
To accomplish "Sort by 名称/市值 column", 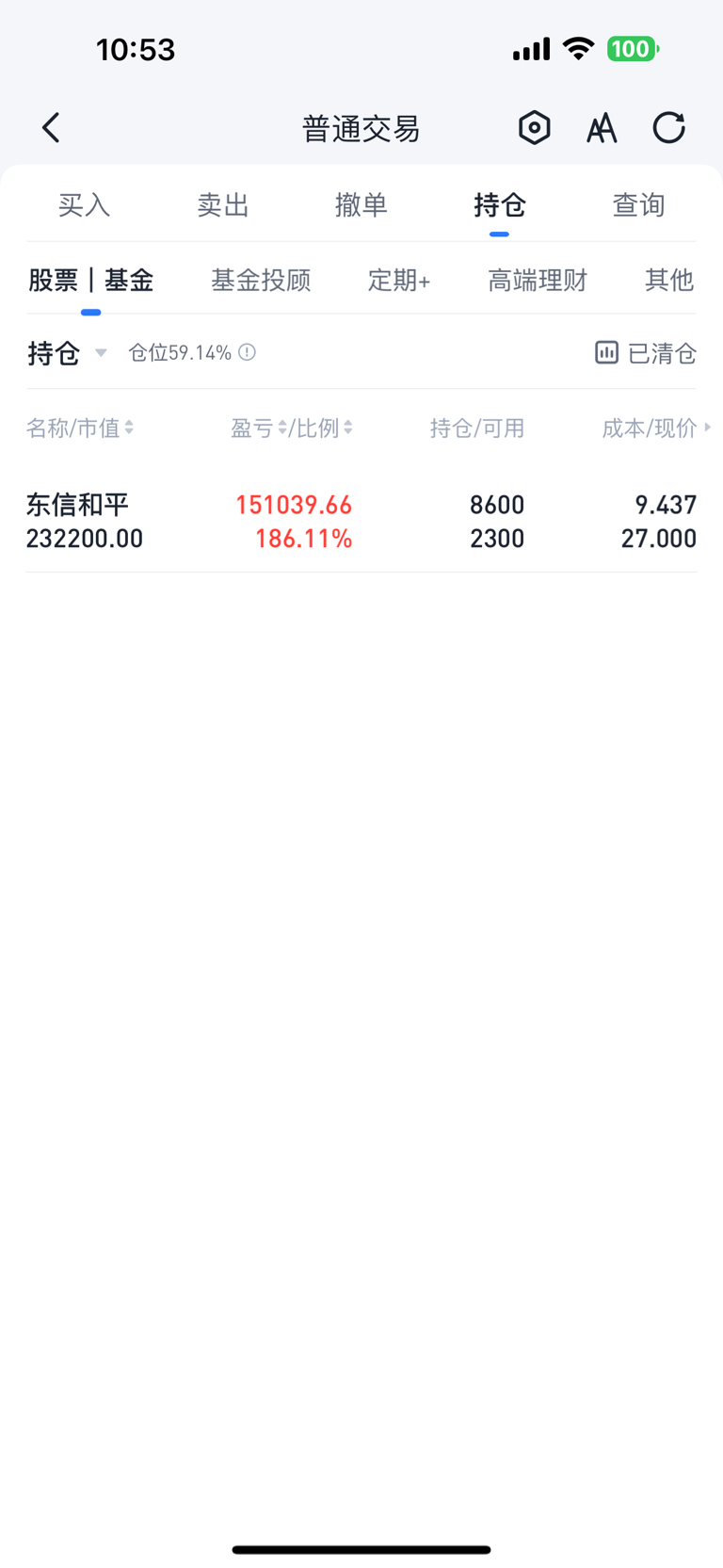I will pos(80,428).
